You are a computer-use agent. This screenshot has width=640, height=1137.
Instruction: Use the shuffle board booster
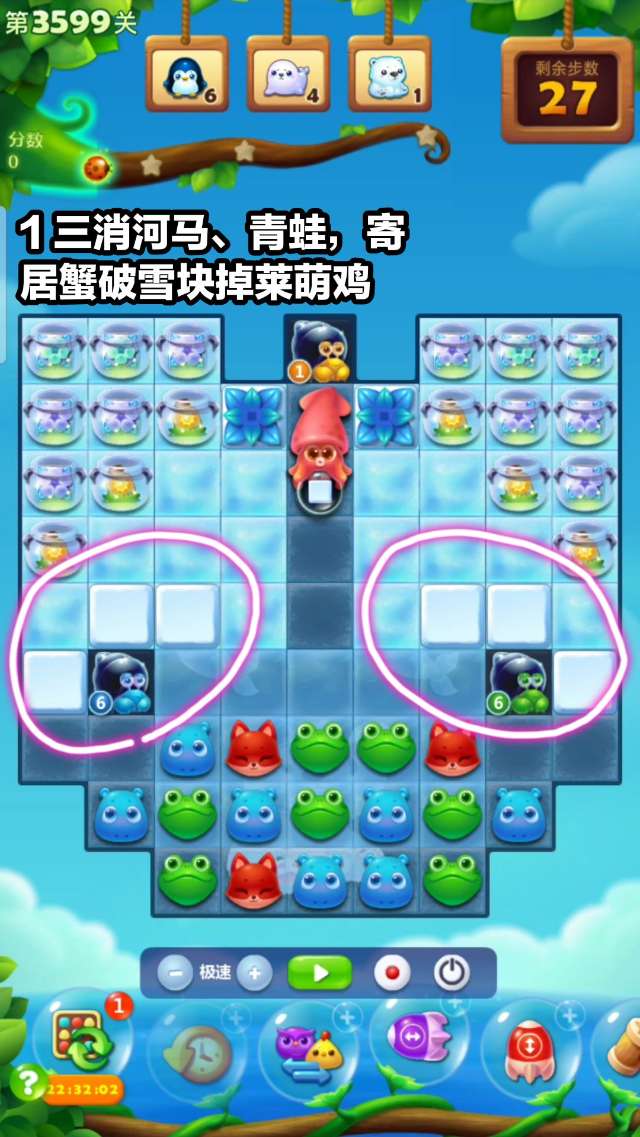pos(78,1040)
